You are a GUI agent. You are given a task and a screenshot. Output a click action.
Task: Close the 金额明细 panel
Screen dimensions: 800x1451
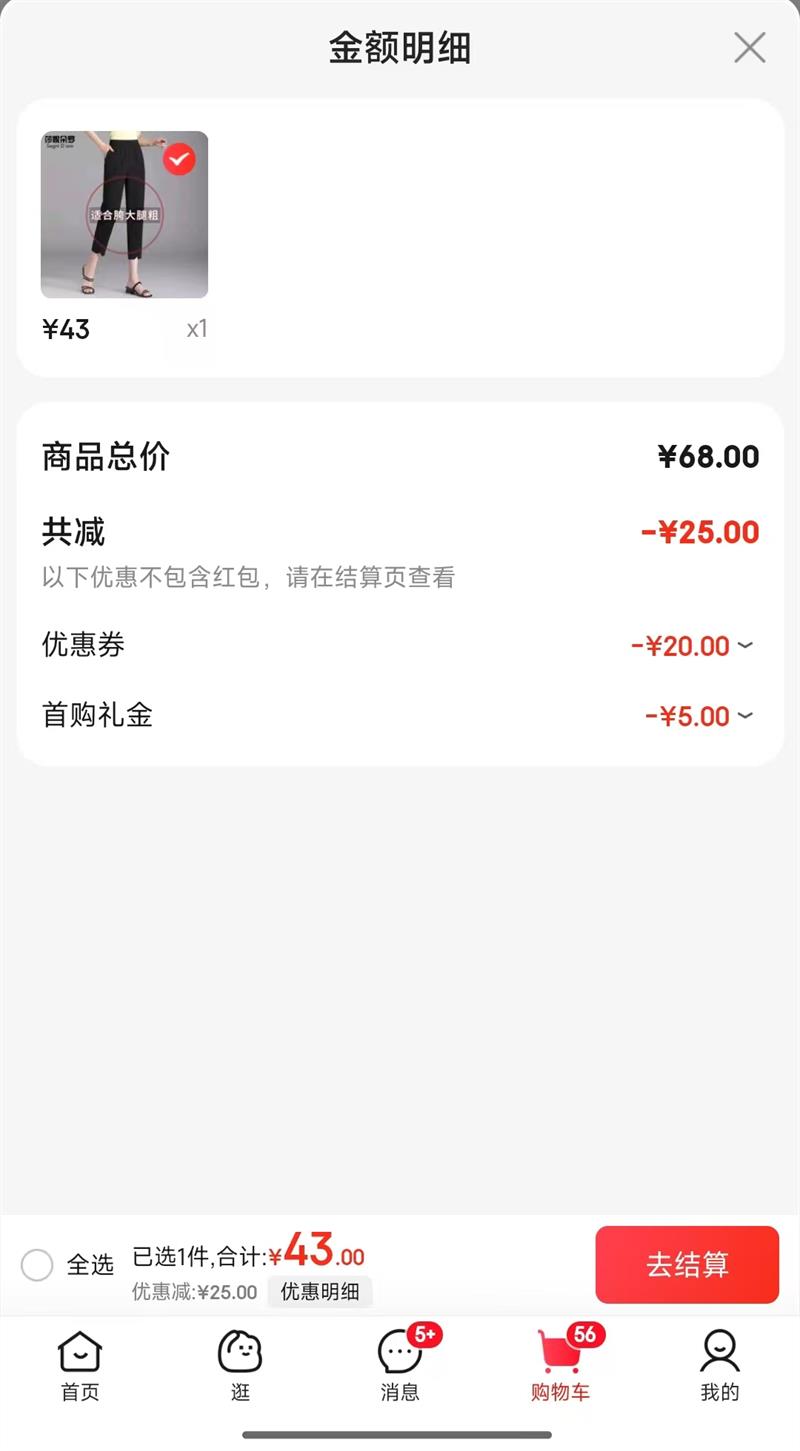pos(749,48)
